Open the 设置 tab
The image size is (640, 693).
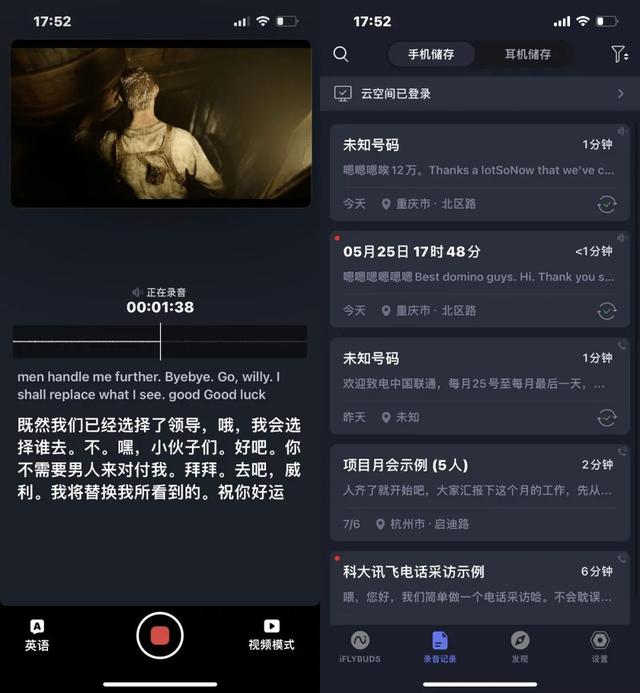point(599,646)
